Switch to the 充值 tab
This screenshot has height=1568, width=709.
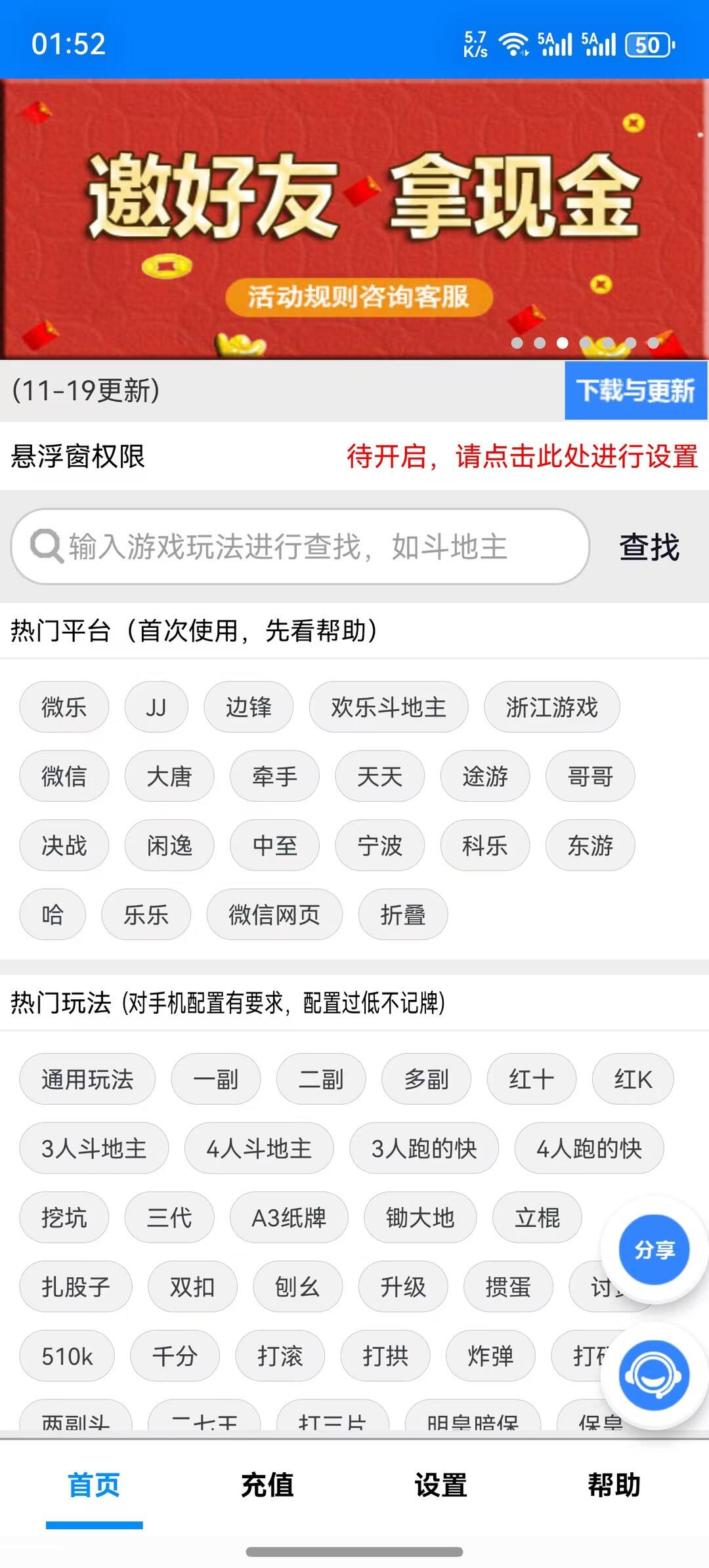tap(267, 1485)
